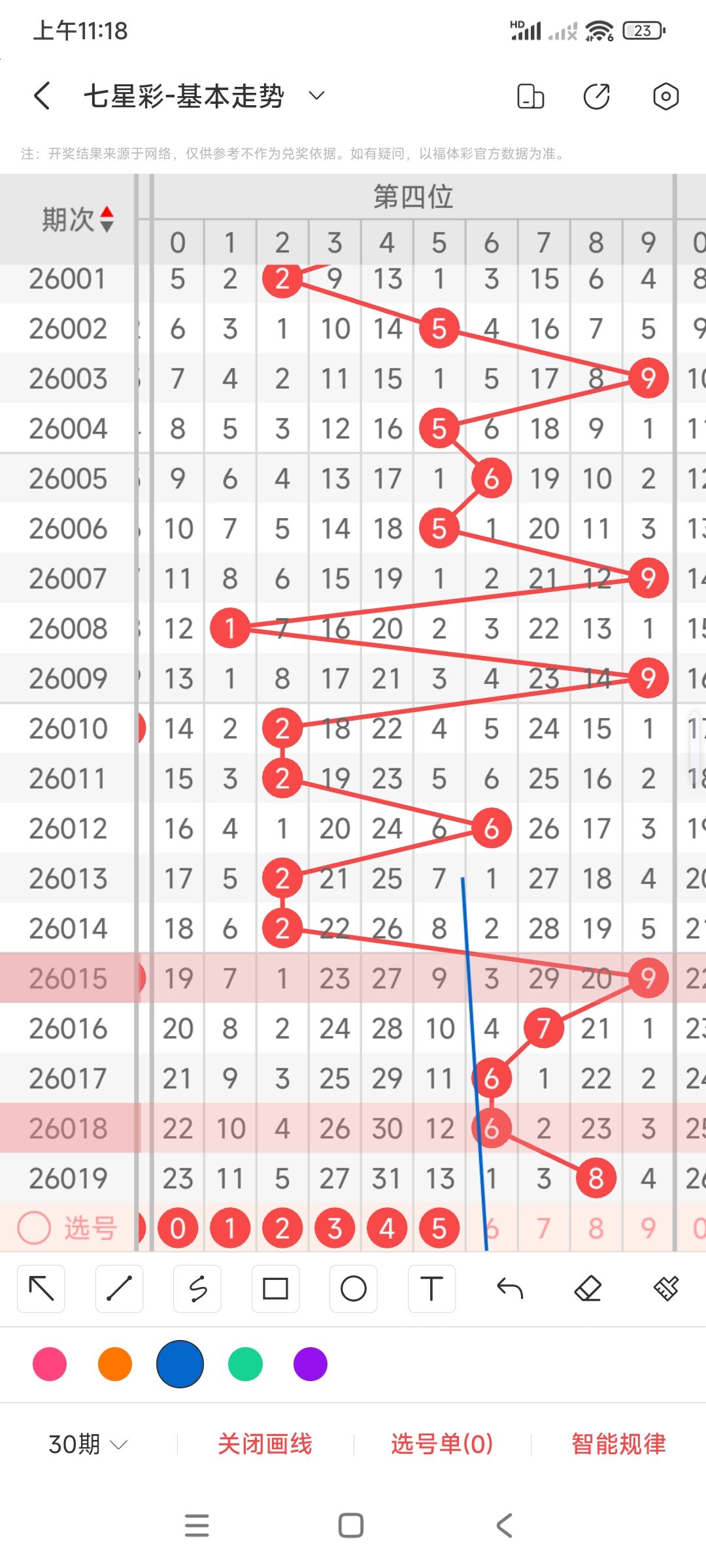This screenshot has height=1568, width=706.
Task: Open 智能规律 smart patterns
Action: (618, 1444)
